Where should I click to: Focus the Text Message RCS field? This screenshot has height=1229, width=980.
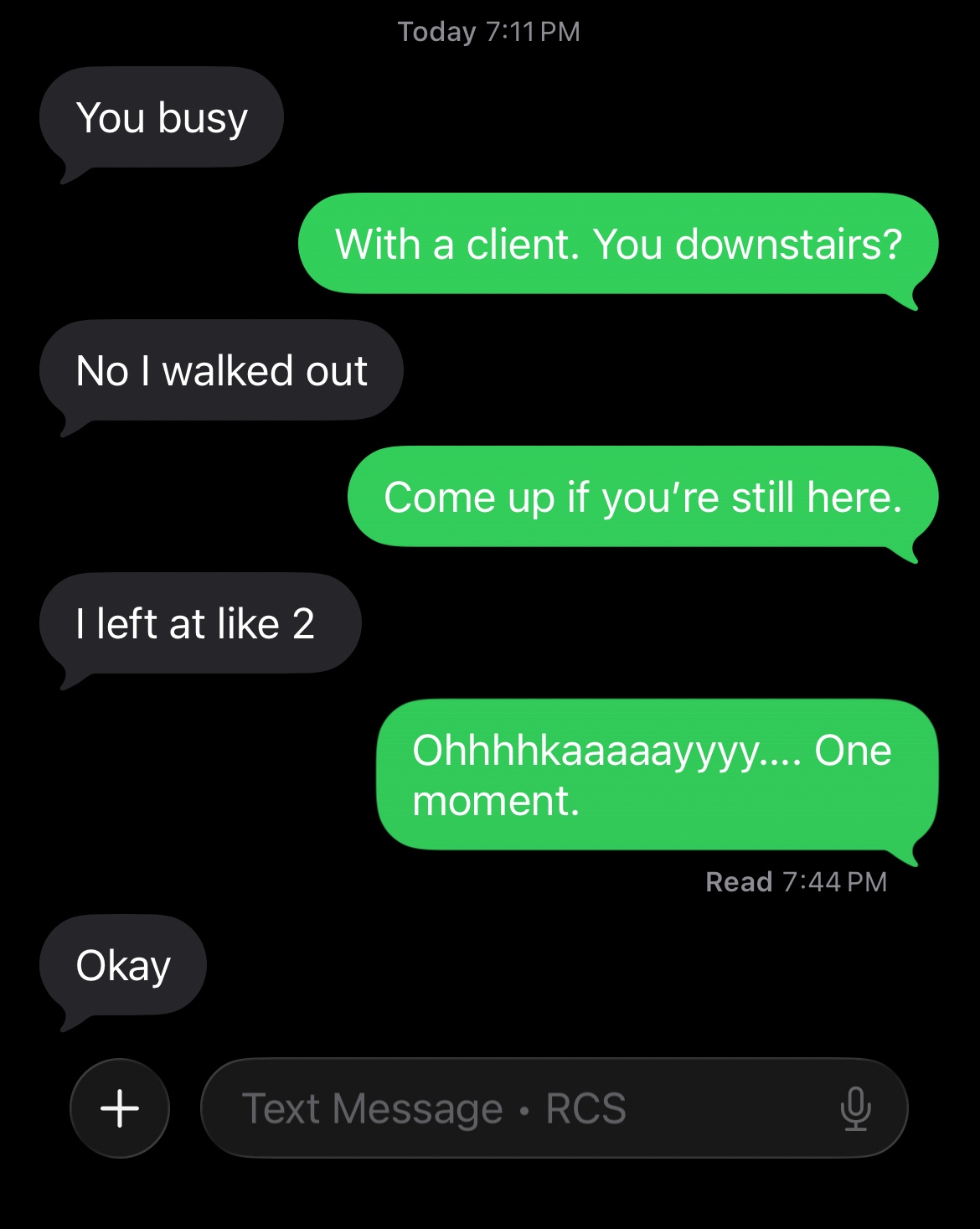503,1108
